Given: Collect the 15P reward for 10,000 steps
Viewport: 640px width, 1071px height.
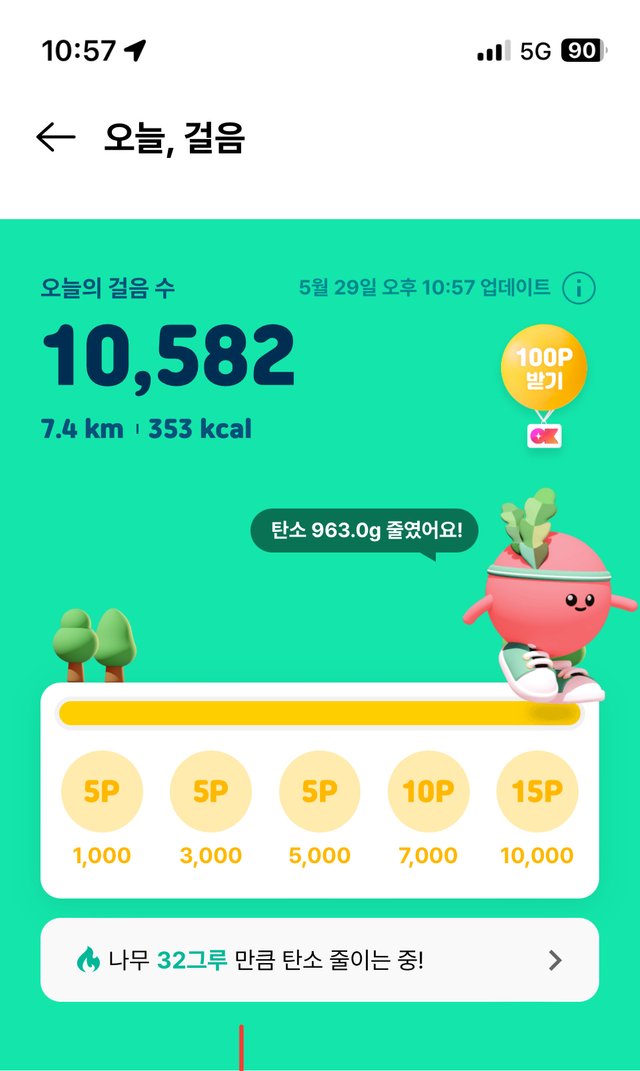Looking at the screenshot, I should (537, 793).
